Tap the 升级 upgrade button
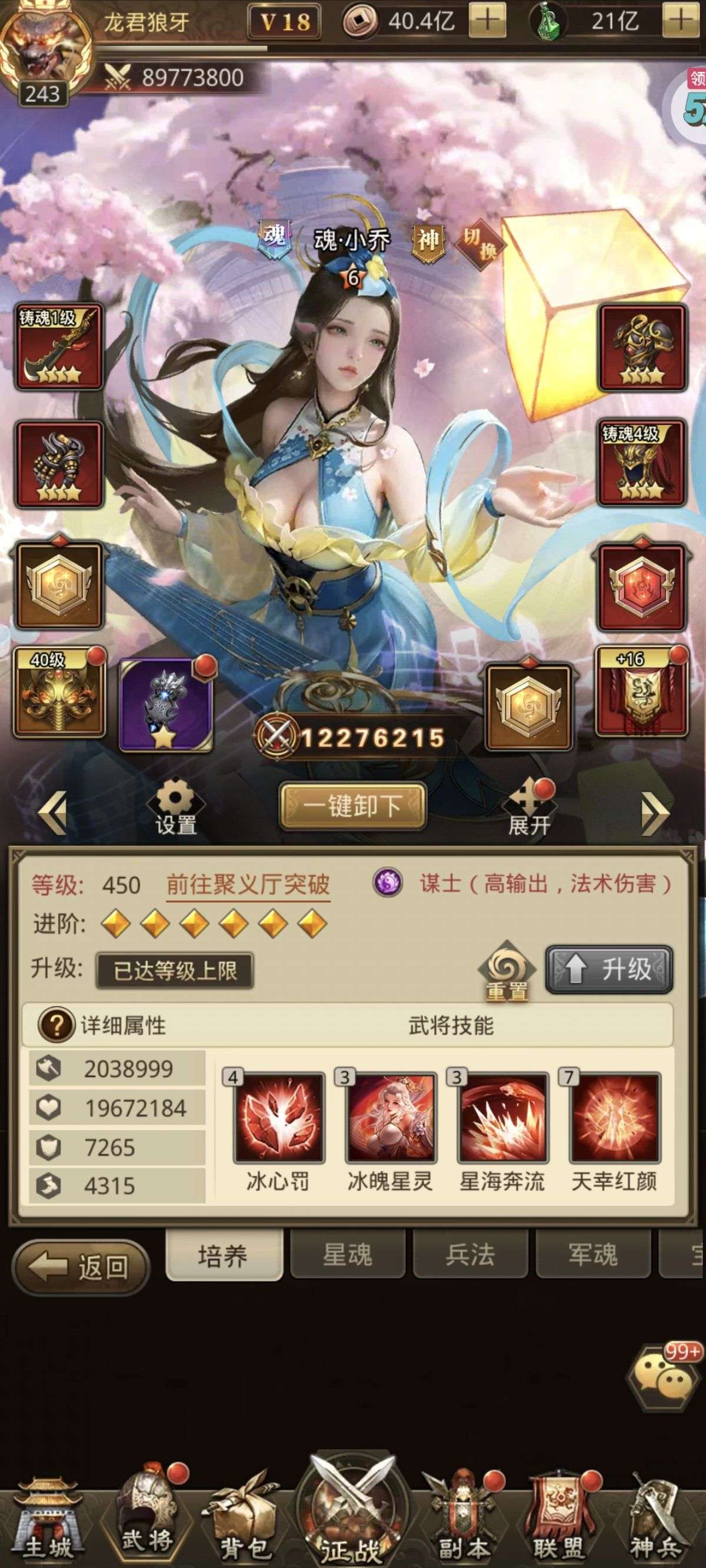Viewport: 706px width, 1568px height. click(608, 969)
